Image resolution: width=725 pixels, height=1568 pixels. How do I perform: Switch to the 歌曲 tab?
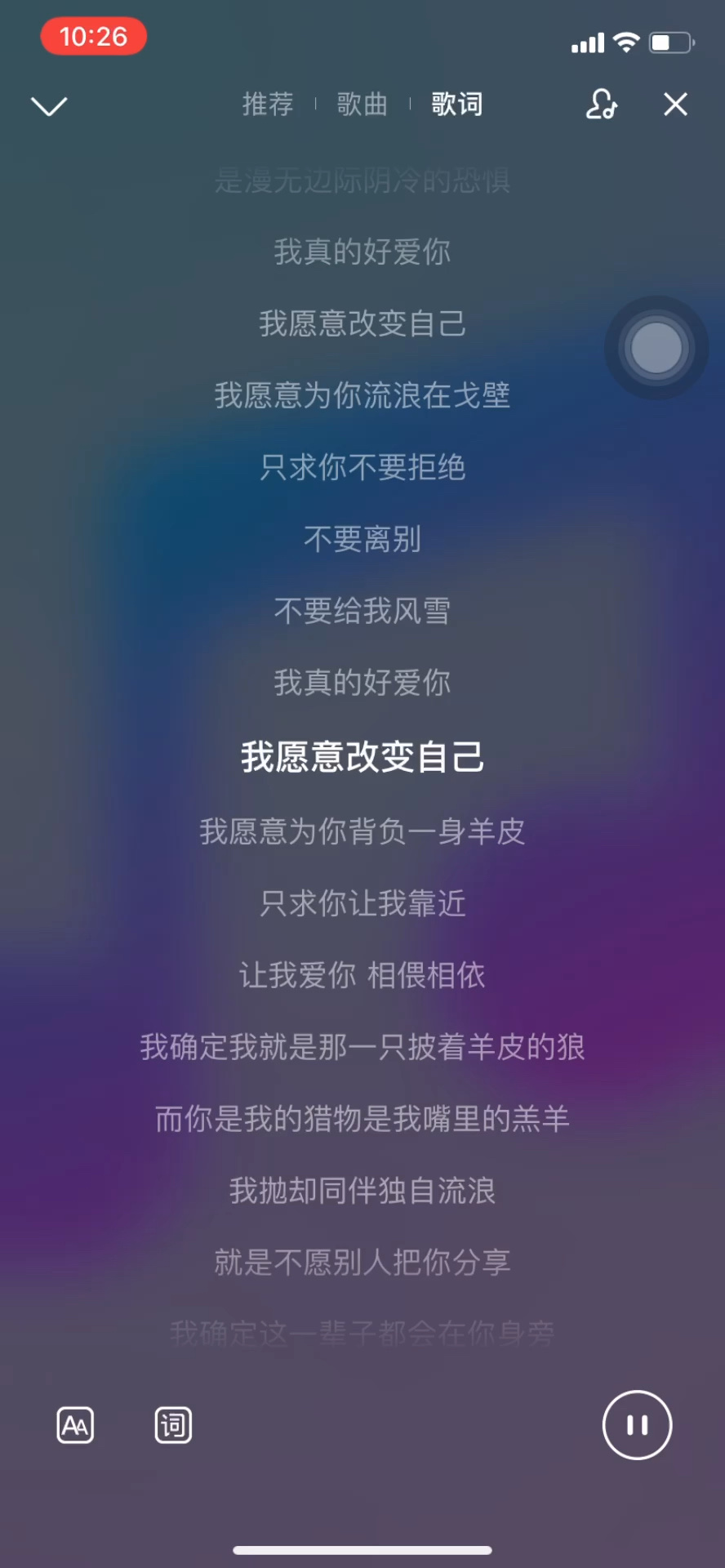coord(362,105)
